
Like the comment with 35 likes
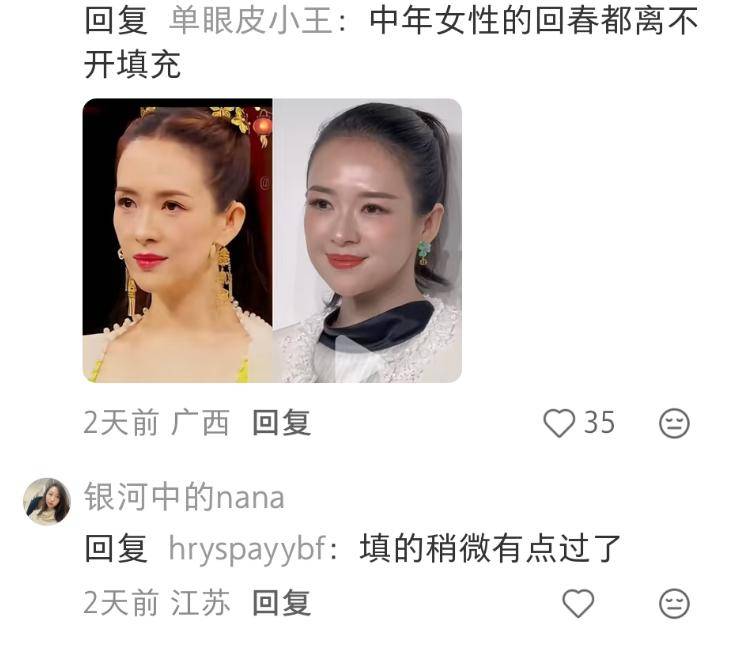pyautogui.click(x=559, y=423)
